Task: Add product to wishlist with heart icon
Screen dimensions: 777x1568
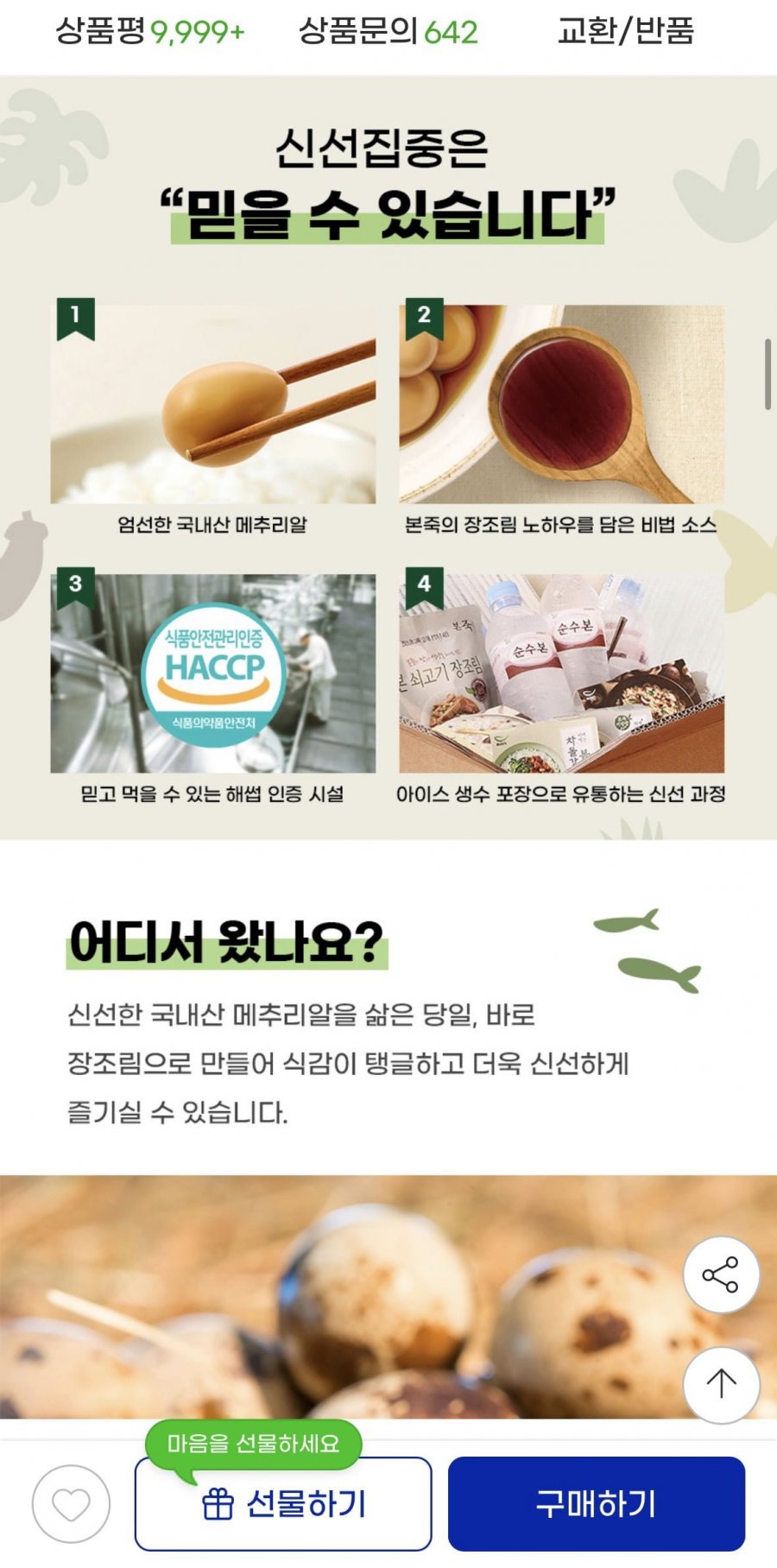Action: pyautogui.click(x=71, y=1504)
